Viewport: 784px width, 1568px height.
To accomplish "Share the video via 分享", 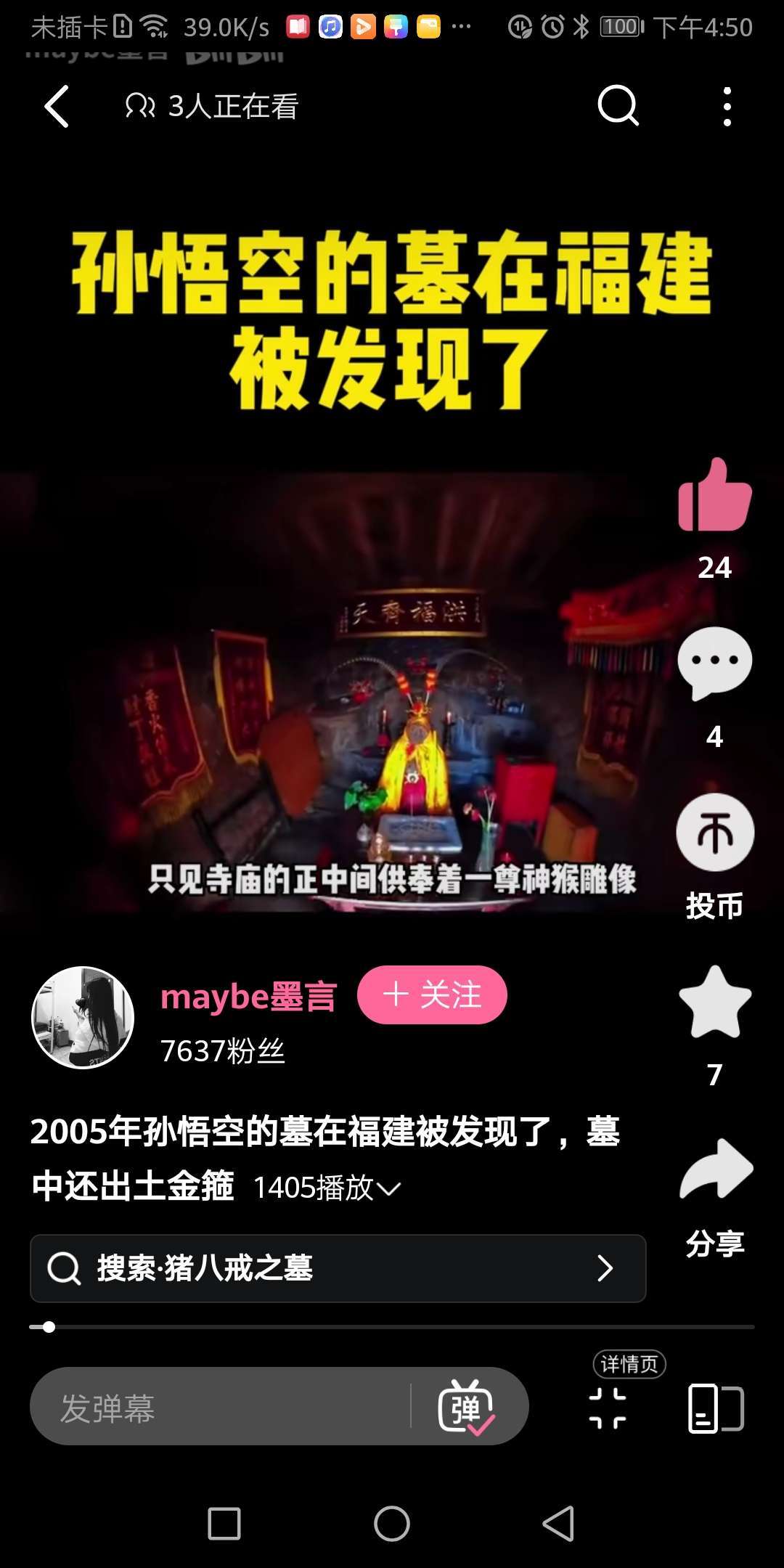I will pyautogui.click(x=716, y=1170).
